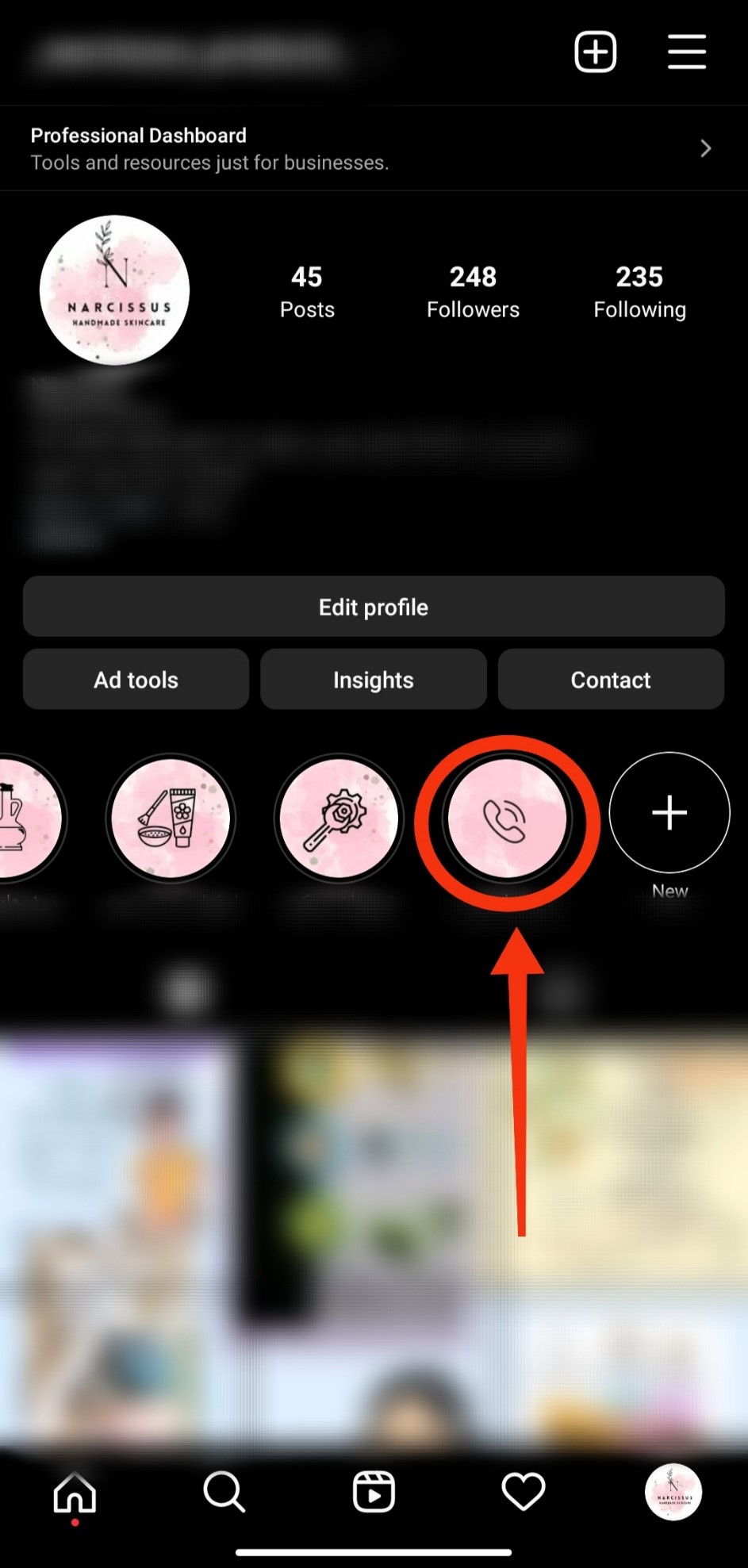Open the brush and tube highlight
The height and width of the screenshot is (1568, 748).
[x=171, y=819]
